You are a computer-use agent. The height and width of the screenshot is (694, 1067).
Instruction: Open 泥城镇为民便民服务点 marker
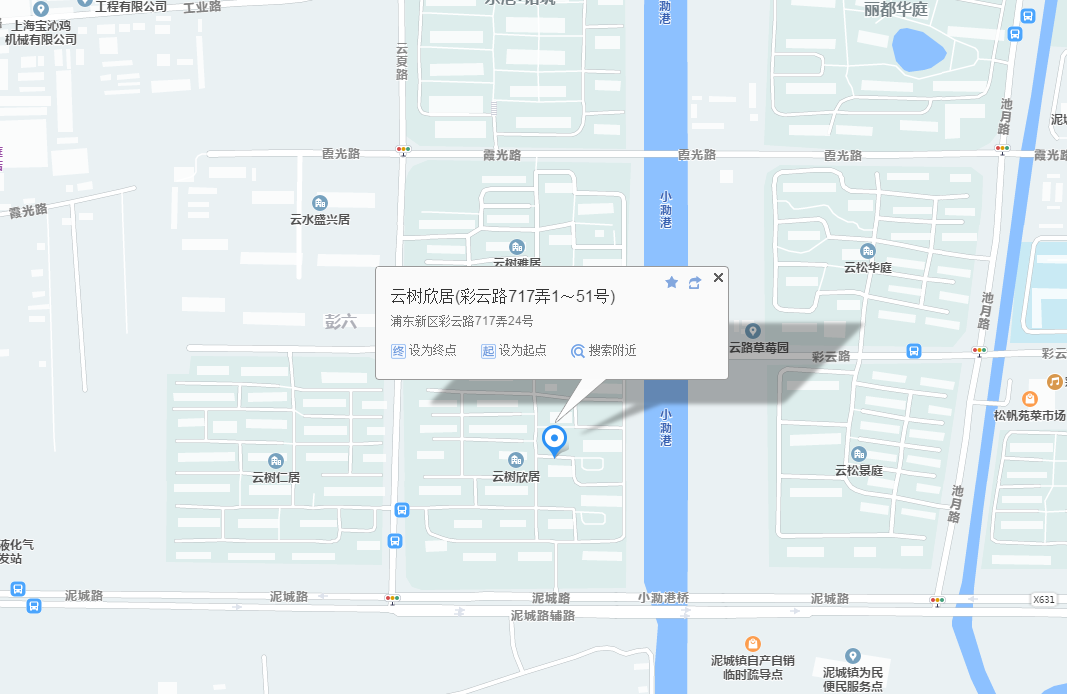(x=852, y=655)
